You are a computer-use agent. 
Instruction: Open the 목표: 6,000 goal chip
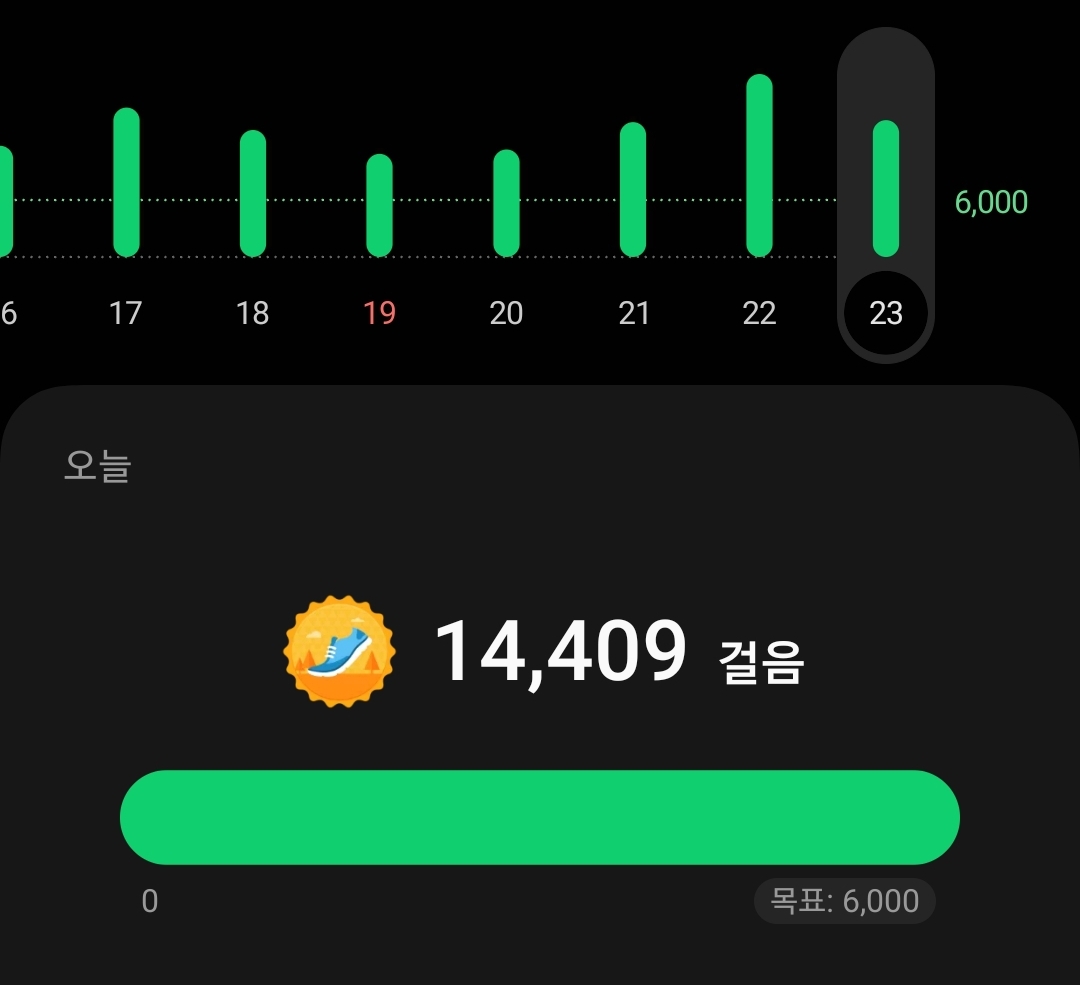point(844,901)
